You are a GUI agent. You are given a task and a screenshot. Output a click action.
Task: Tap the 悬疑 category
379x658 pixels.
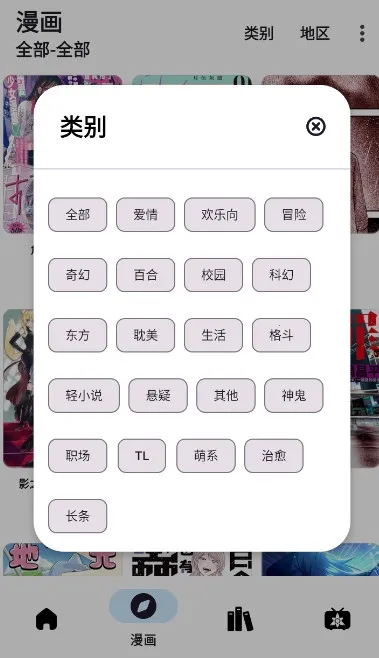(158, 395)
